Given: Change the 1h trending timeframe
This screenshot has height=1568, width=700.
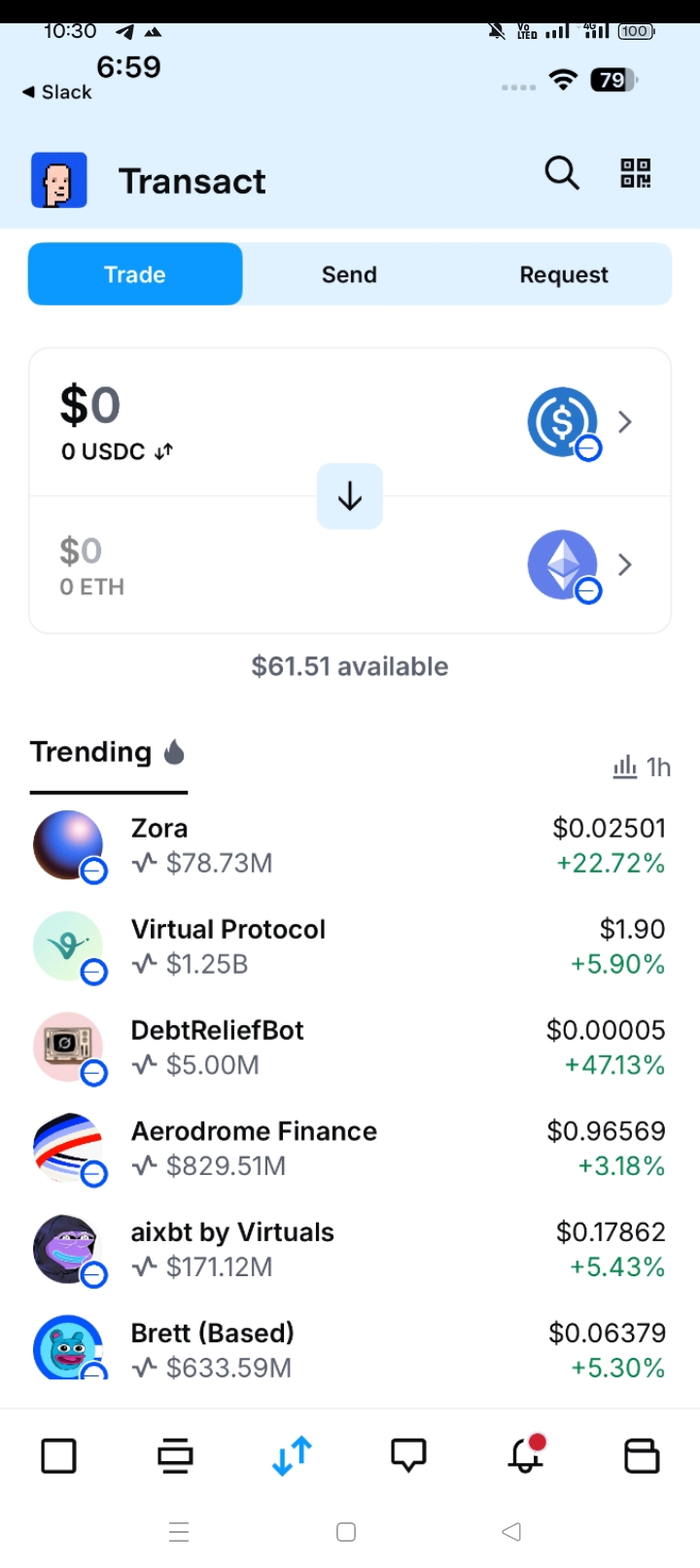Looking at the screenshot, I should [642, 767].
